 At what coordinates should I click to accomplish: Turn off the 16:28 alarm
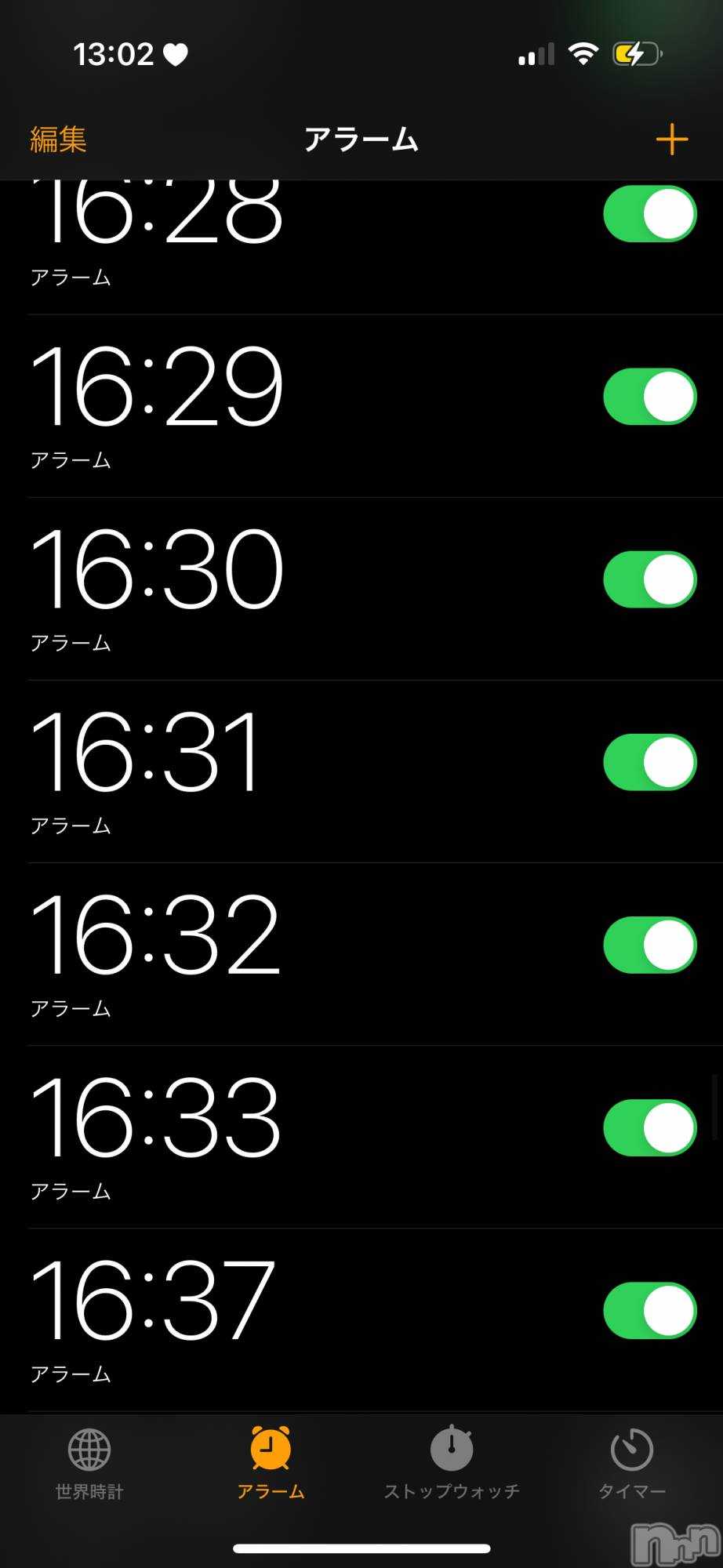tap(649, 214)
